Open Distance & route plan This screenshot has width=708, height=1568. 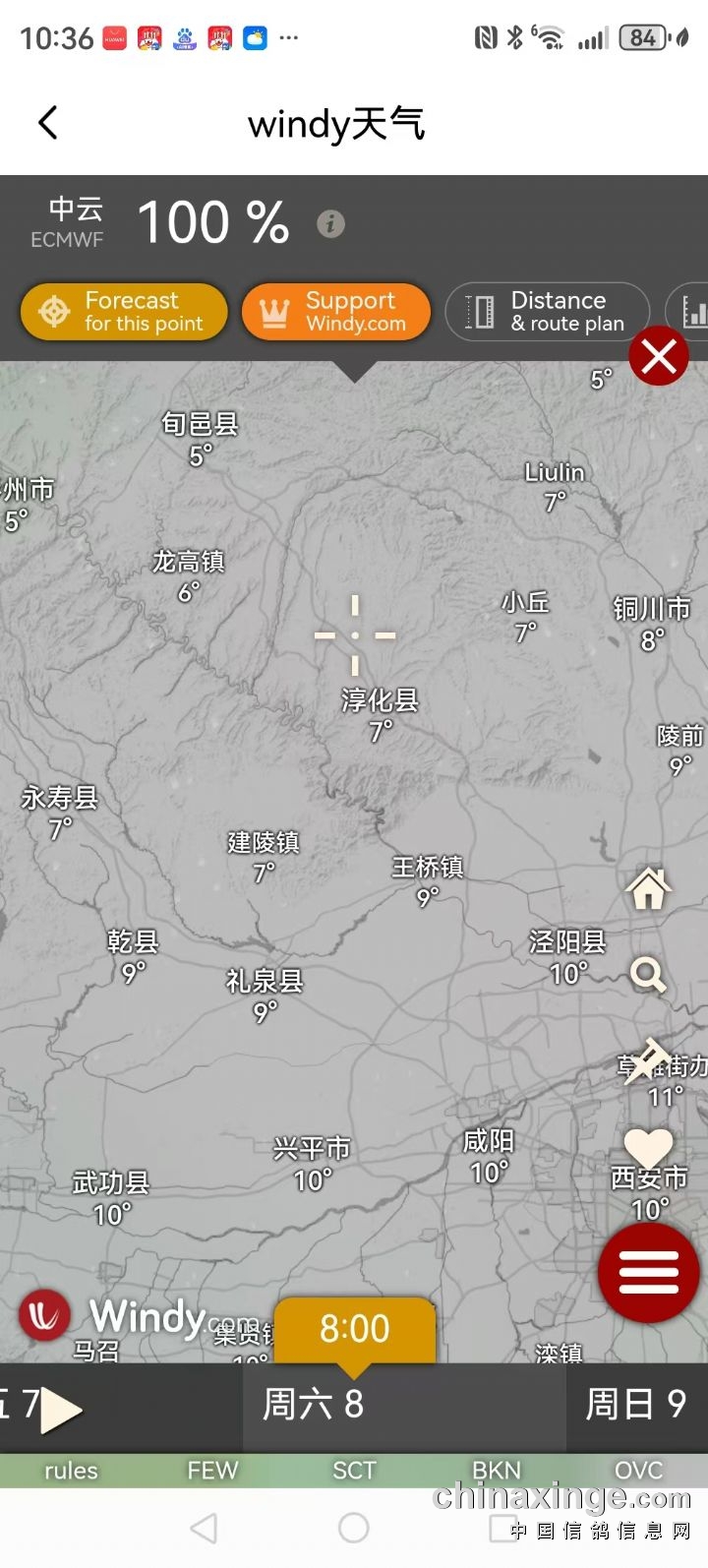coord(548,312)
